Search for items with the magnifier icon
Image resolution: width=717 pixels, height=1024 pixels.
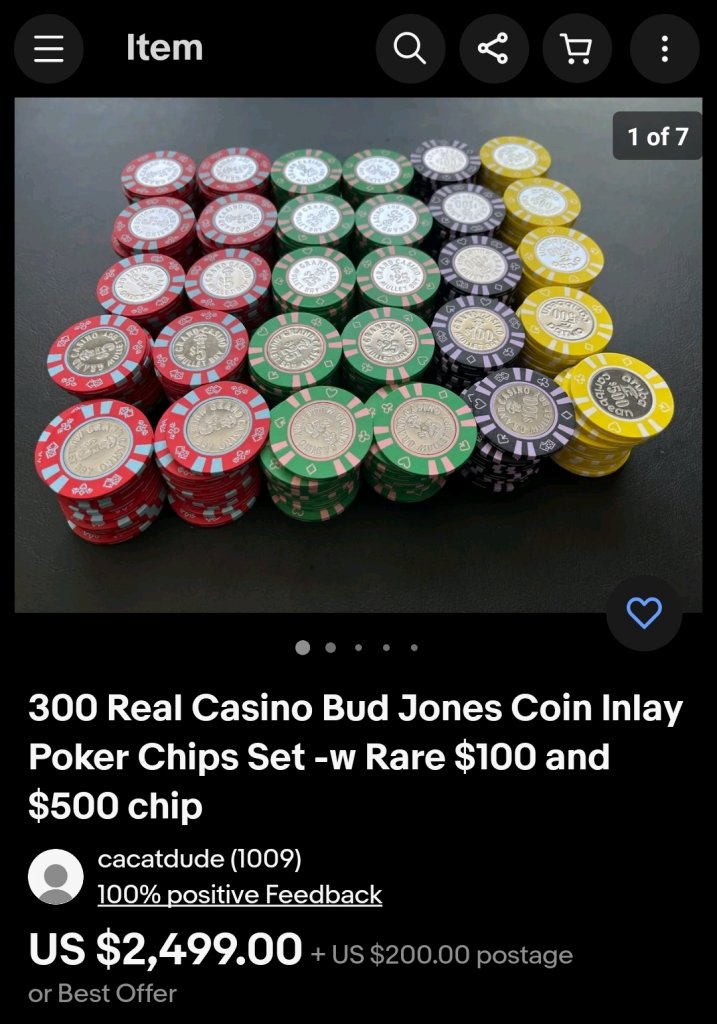pyautogui.click(x=409, y=48)
